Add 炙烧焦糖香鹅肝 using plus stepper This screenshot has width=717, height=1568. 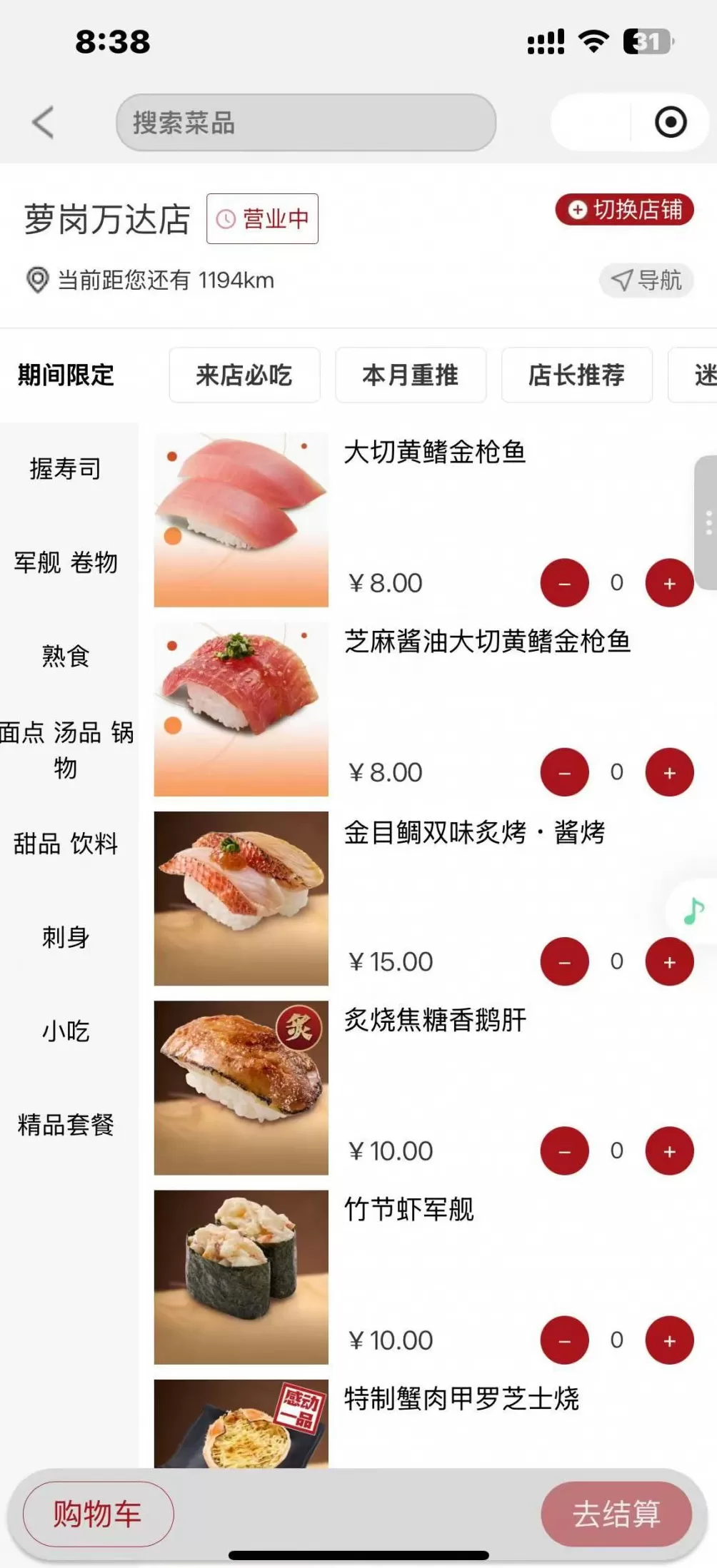pyautogui.click(x=668, y=1150)
